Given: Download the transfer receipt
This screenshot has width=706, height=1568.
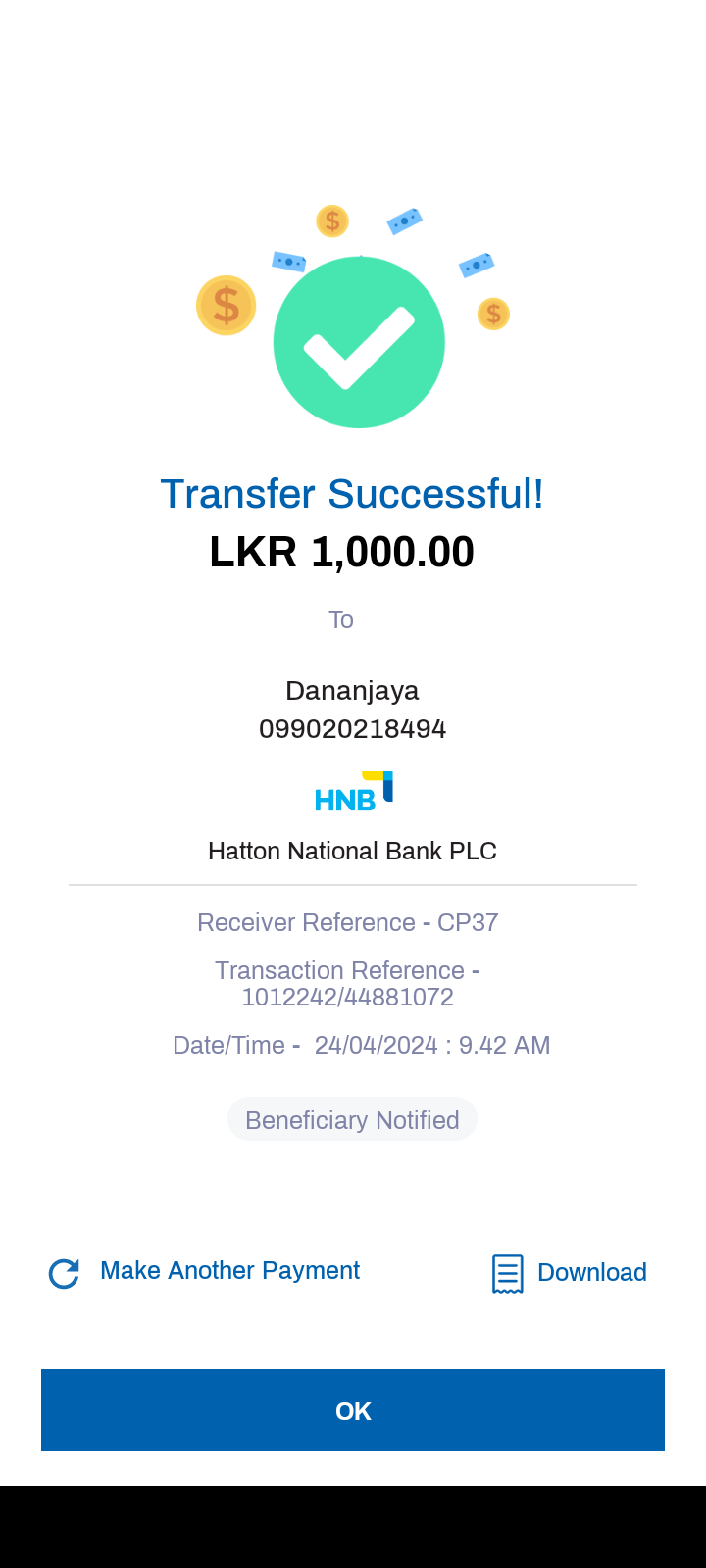Looking at the screenshot, I should click(x=569, y=1273).
